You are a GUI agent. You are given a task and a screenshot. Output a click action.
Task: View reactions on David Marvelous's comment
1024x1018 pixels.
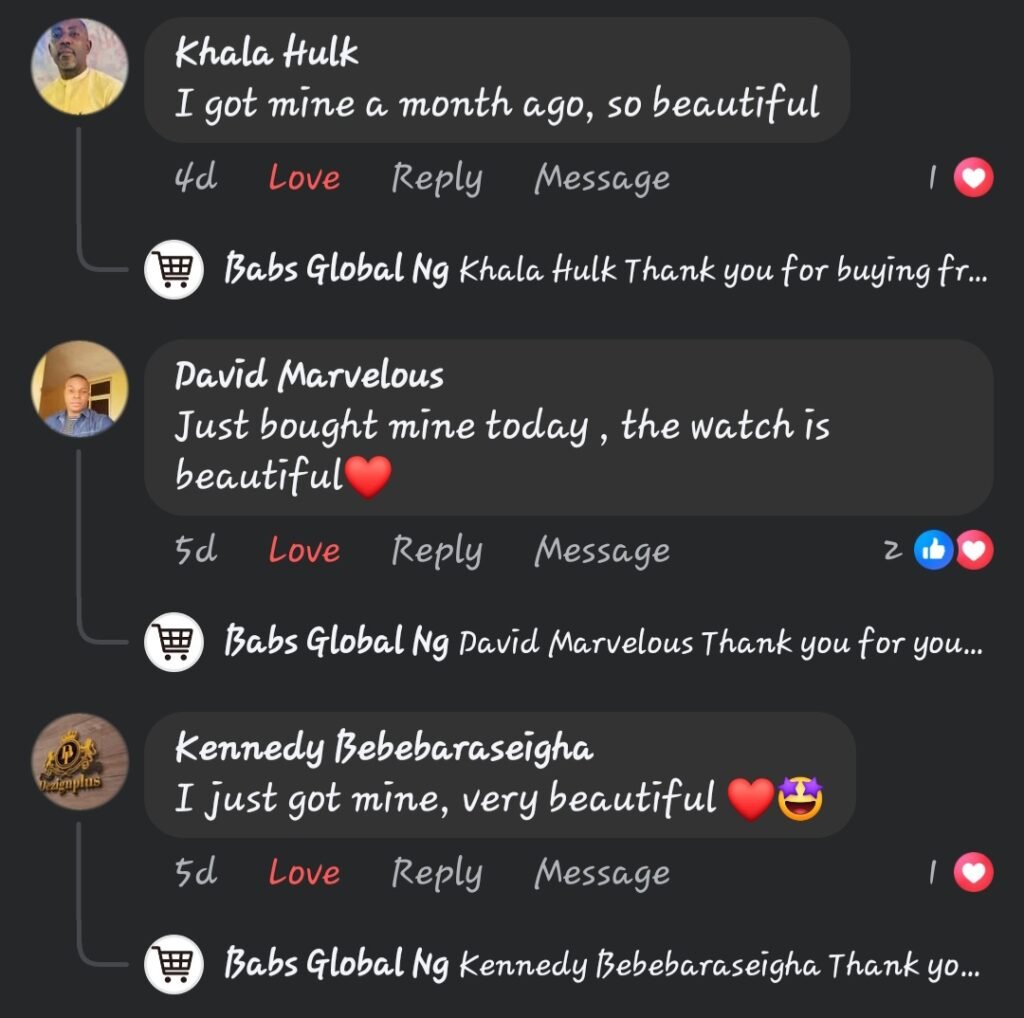[x=952, y=550]
